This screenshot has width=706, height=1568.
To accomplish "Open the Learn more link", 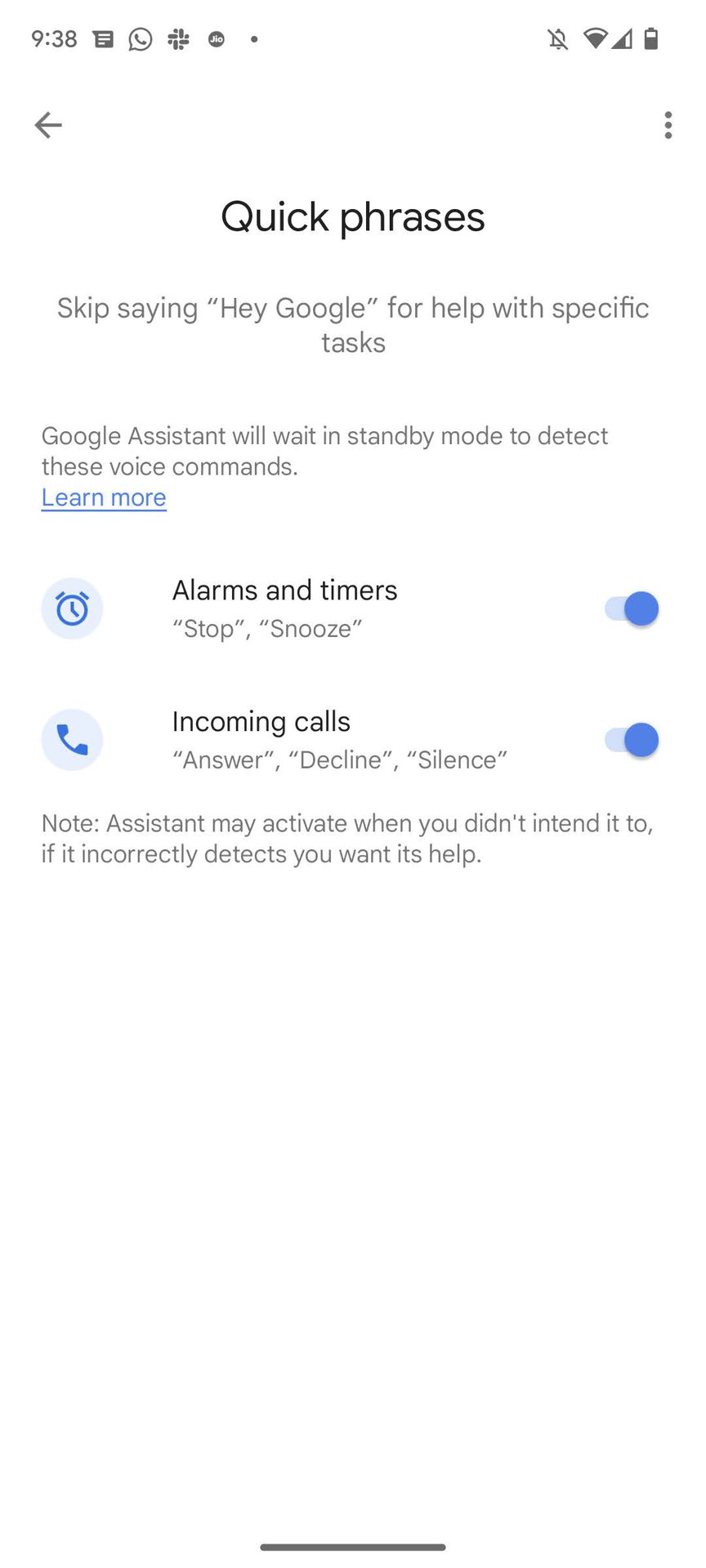I will tap(104, 497).
